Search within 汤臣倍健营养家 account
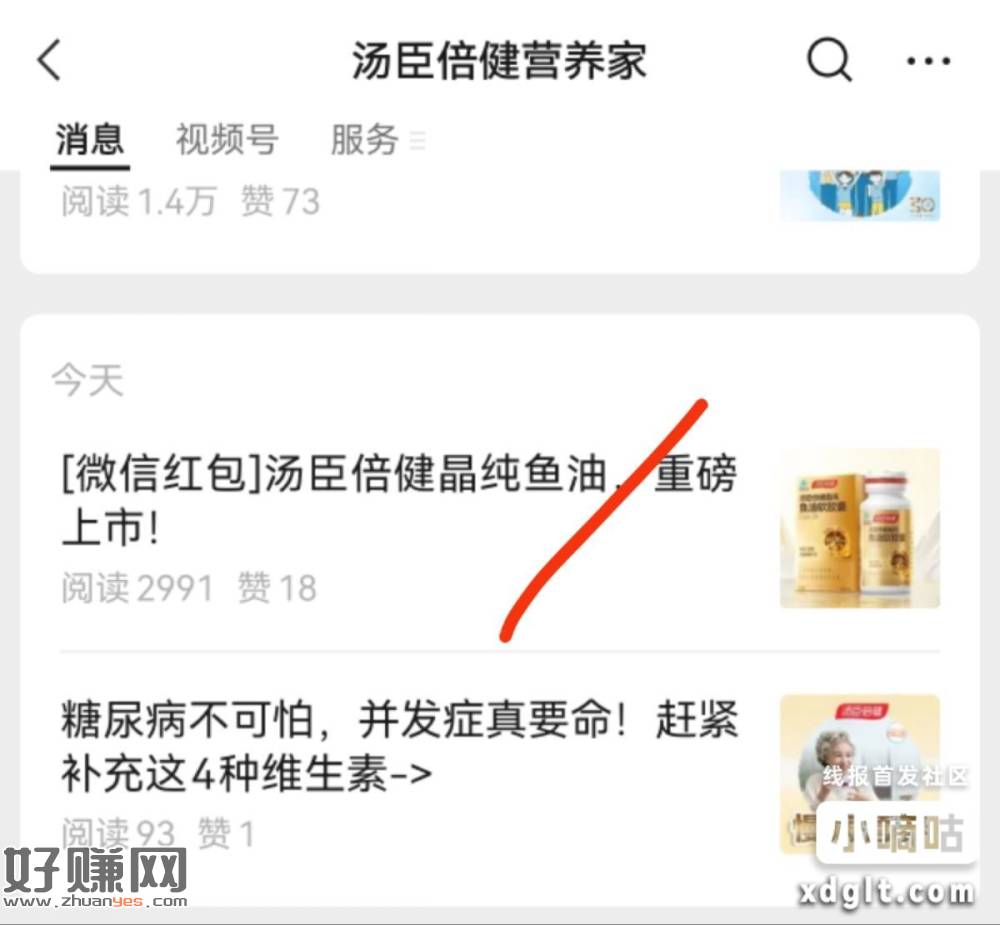Viewport: 1000px width, 925px height. pos(828,61)
